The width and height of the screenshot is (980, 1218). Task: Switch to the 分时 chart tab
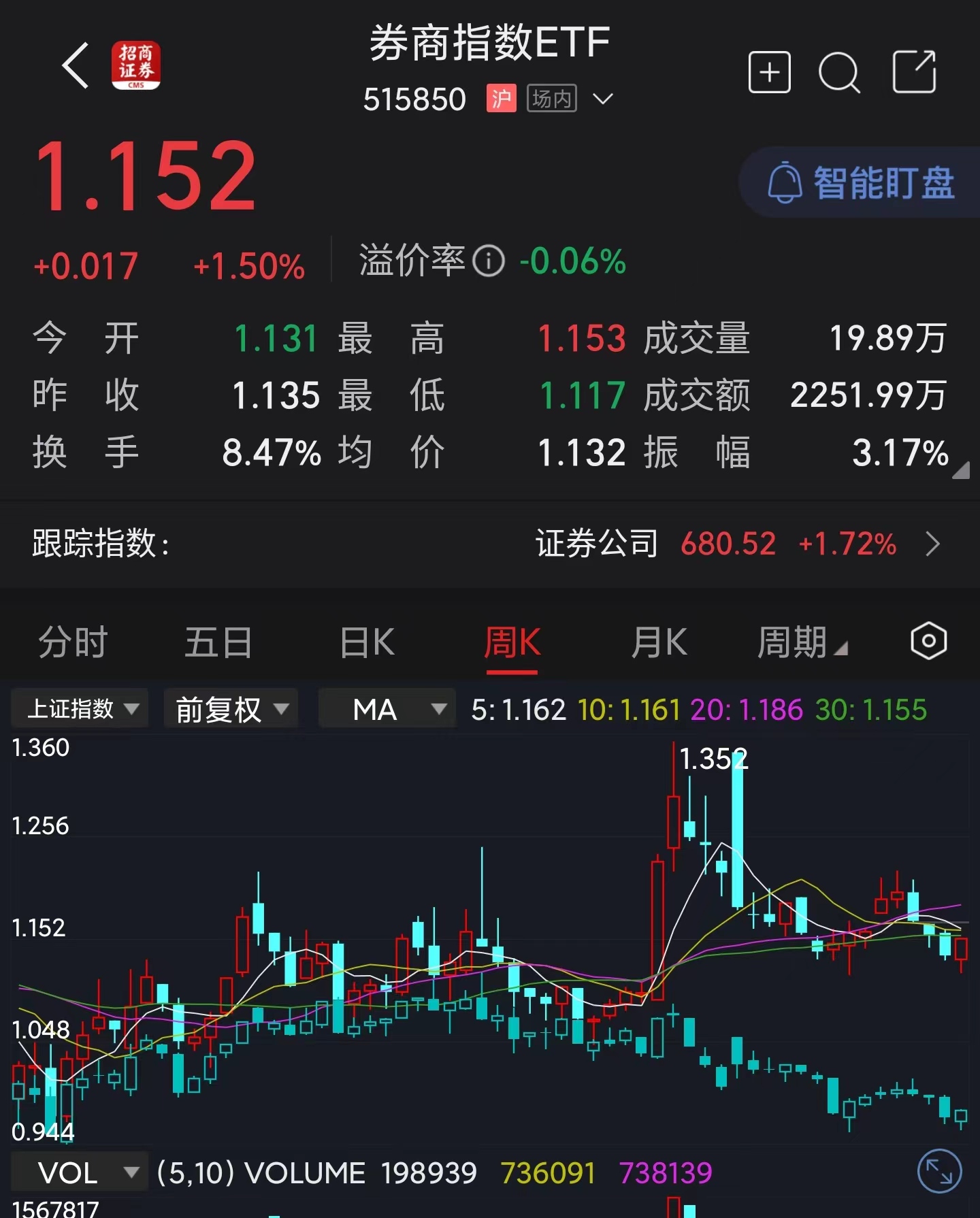coord(73,642)
